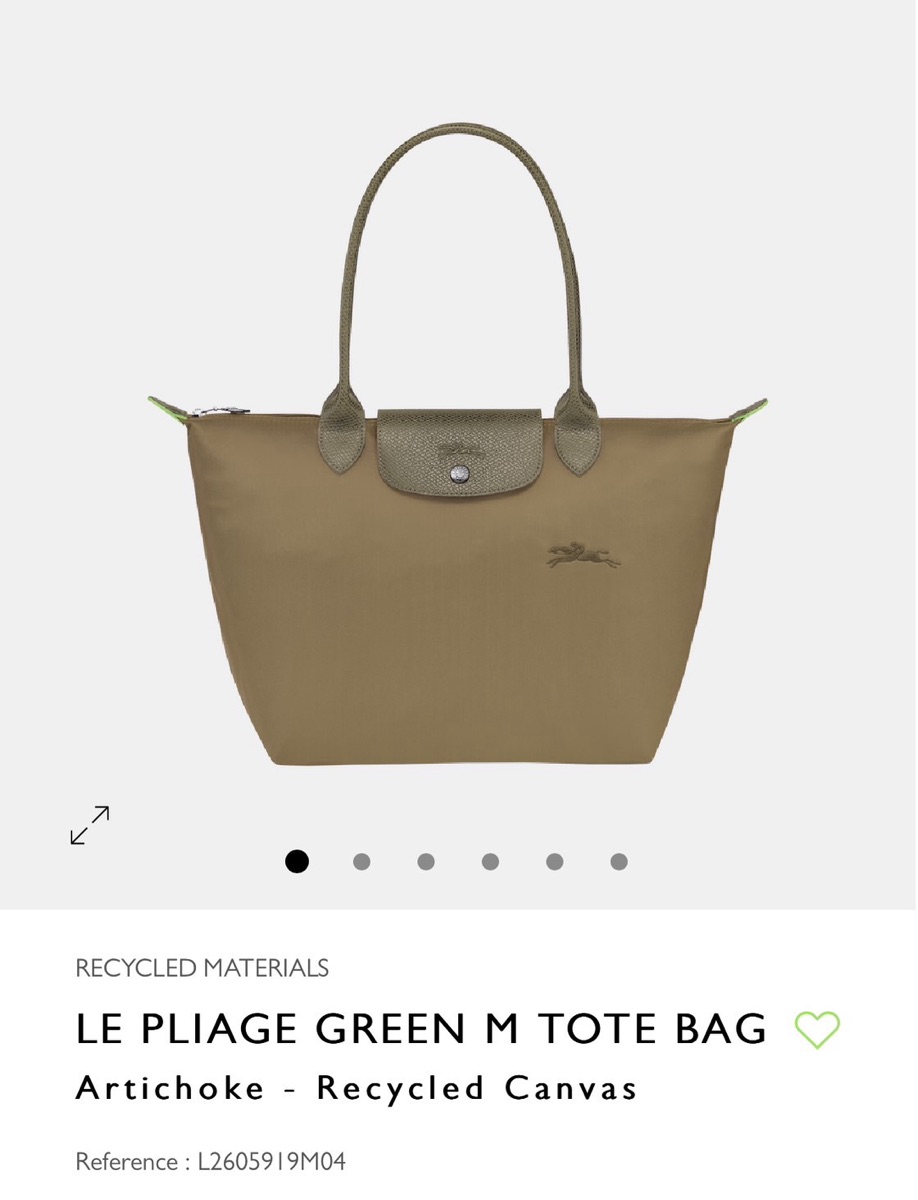
Task: Expand the photo gallery via the arrows icon
Action: click(90, 825)
